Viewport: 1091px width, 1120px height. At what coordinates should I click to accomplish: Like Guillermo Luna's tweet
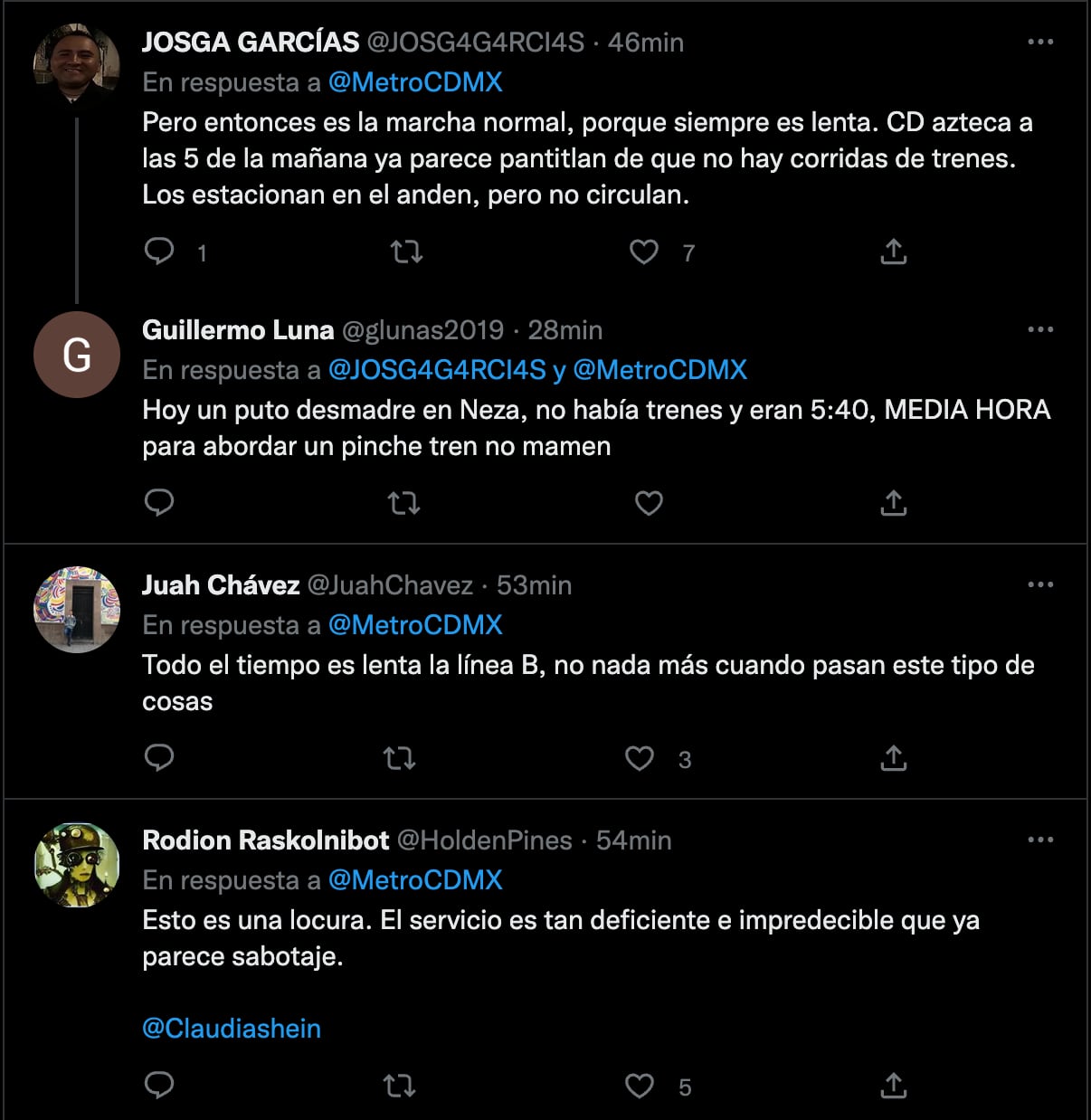649,503
